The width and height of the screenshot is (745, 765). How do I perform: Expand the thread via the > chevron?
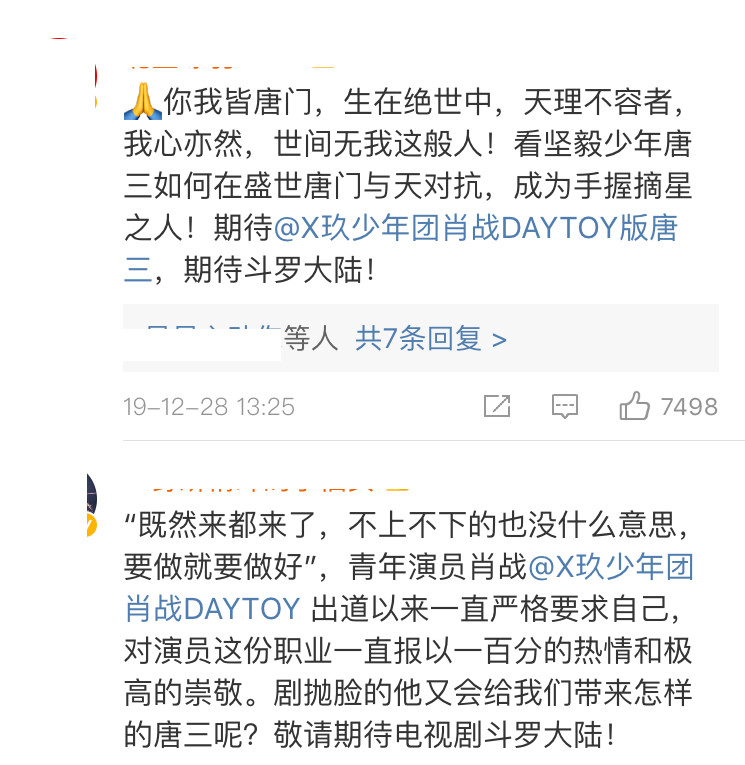click(498, 339)
